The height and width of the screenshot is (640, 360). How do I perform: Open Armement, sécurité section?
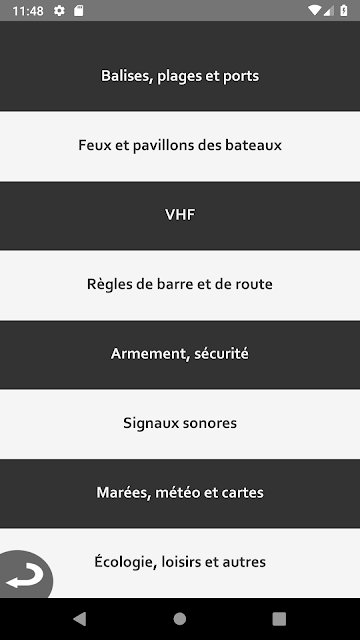coord(180,354)
